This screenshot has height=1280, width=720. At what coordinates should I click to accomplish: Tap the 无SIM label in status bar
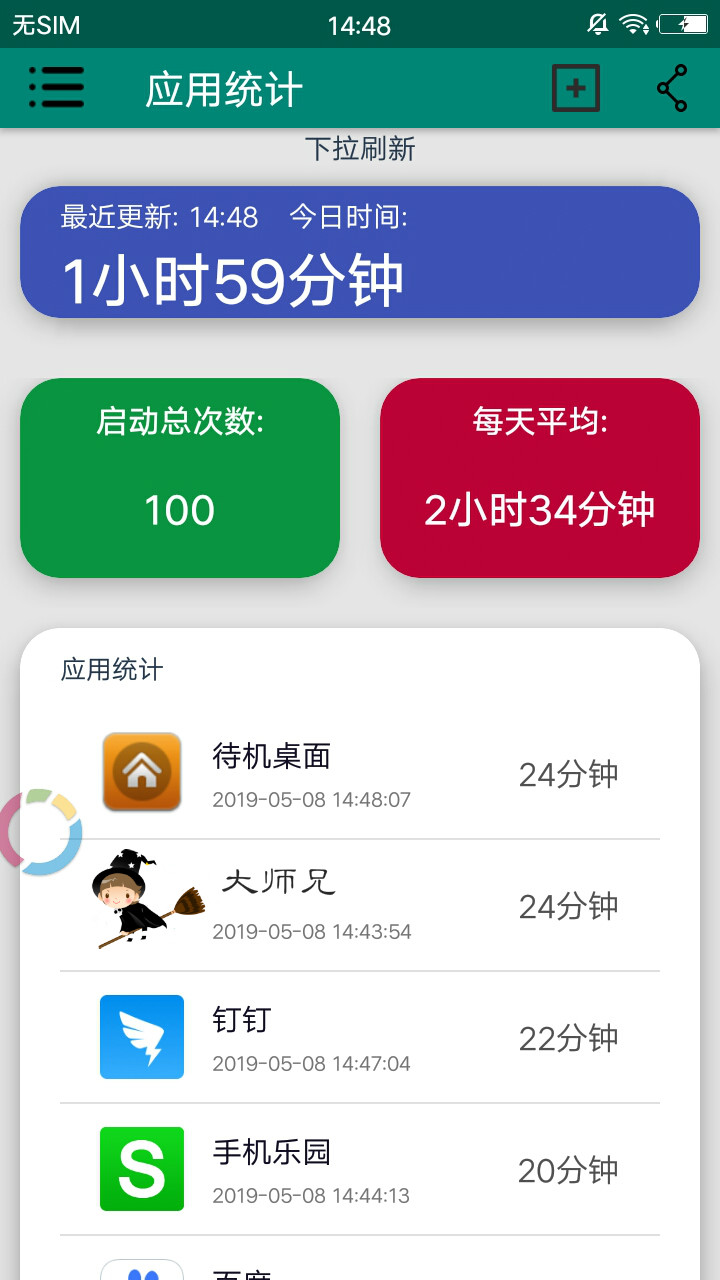tap(42, 24)
